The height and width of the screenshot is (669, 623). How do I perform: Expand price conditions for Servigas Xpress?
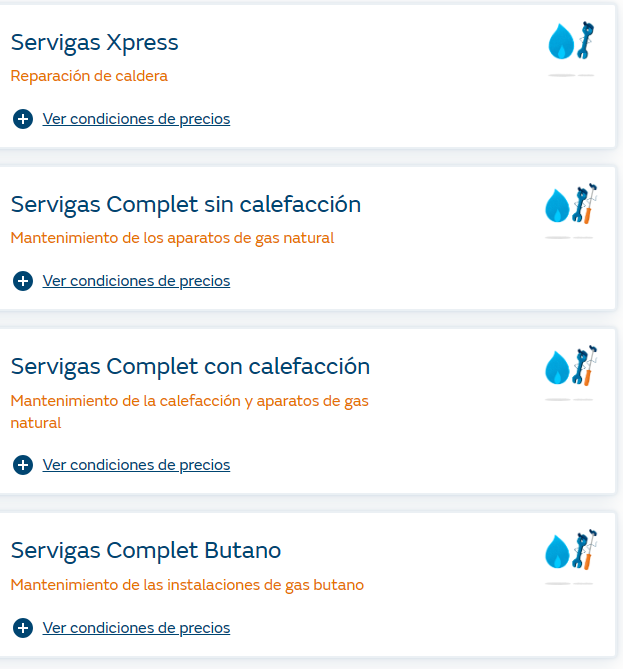pos(135,119)
